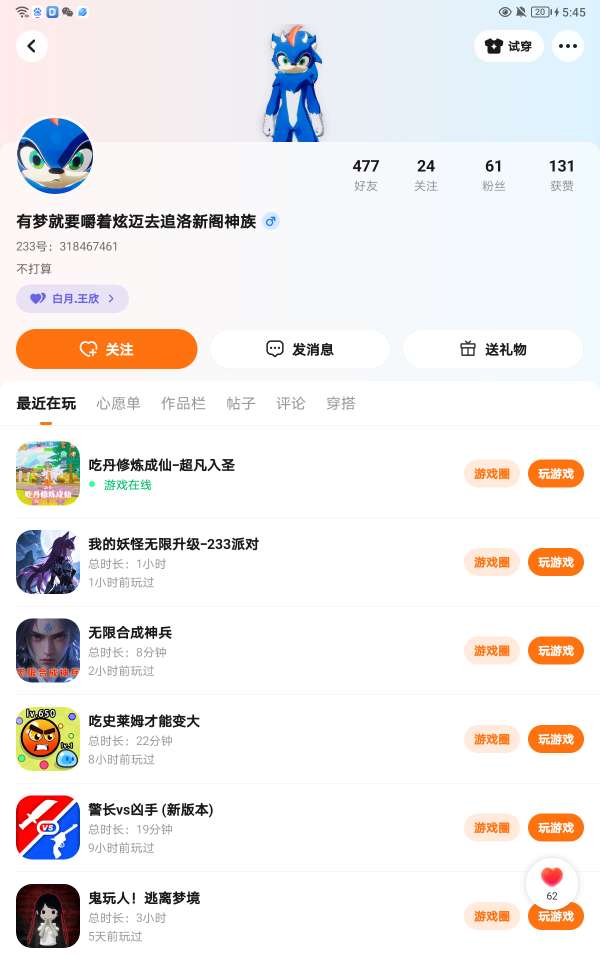View the profile avatar picture
Screen dimensions: 600x960
55,156
